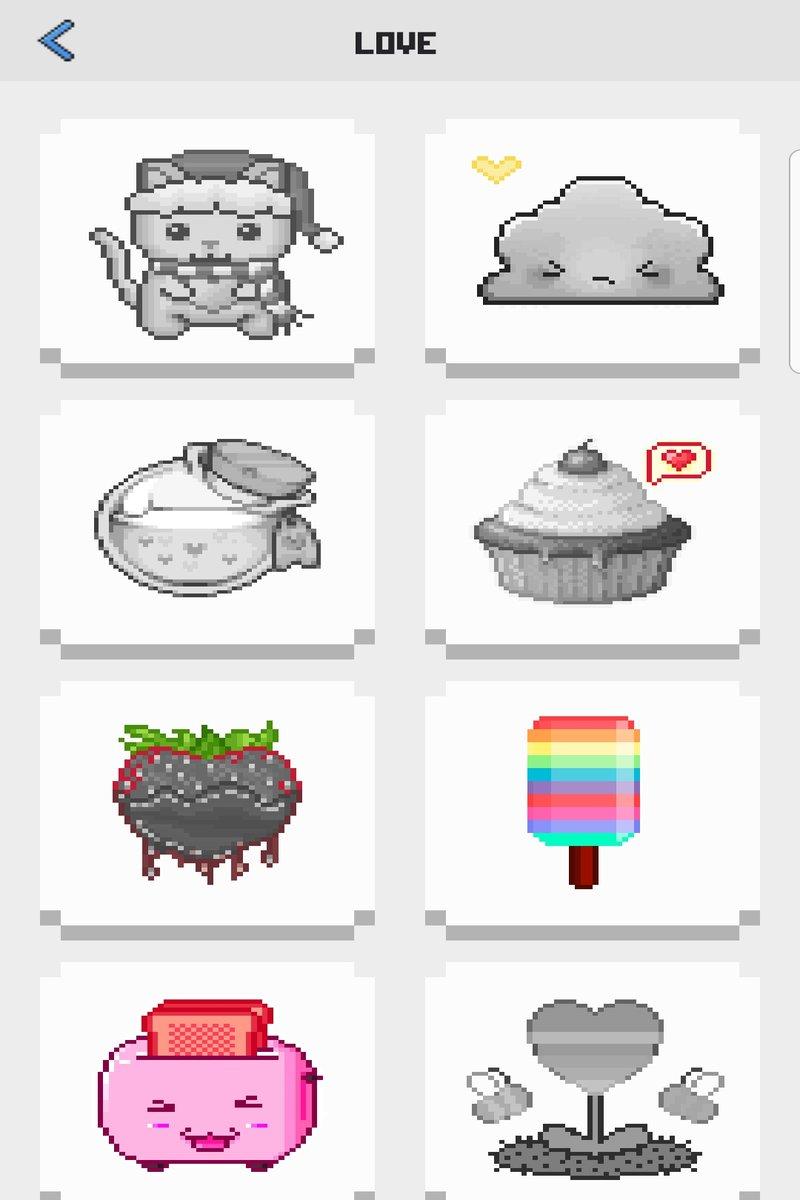Select the sleepy cloud with yellow heart
This screenshot has width=800, height=1200.
click(592, 243)
